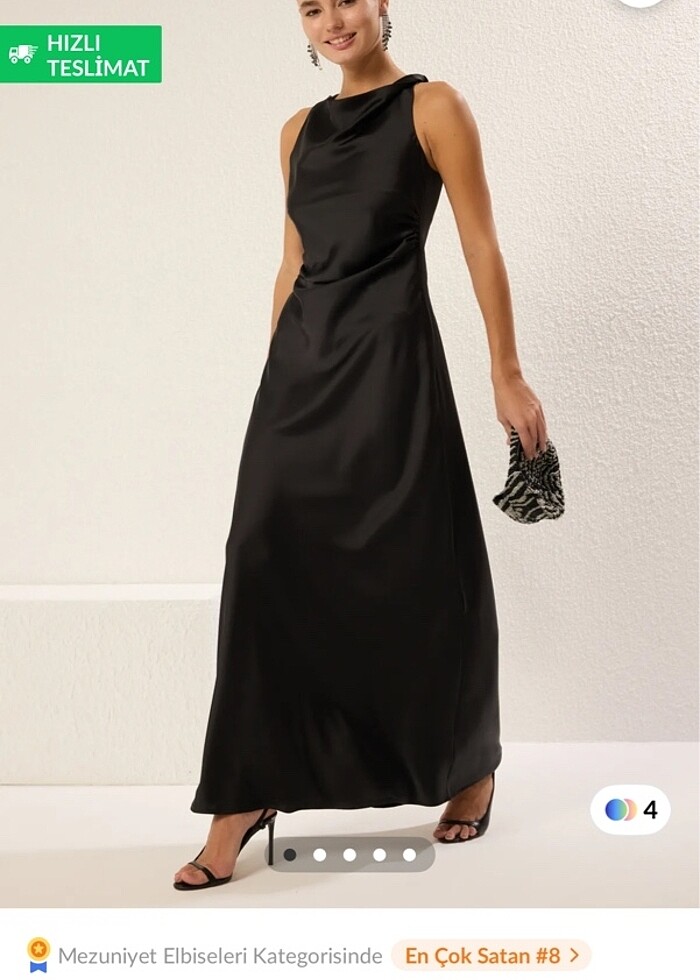
Task: Tap the image carousel page indicator dots
Action: [349, 855]
